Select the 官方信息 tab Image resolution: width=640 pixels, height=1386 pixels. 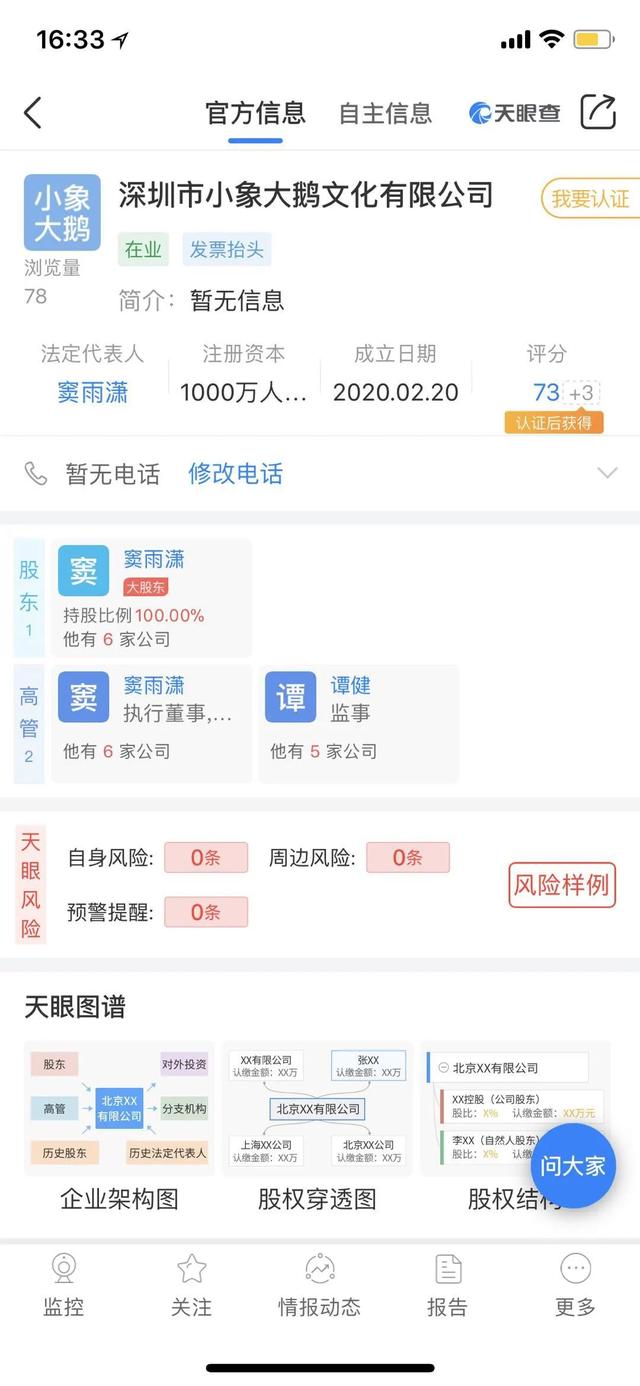point(255,113)
